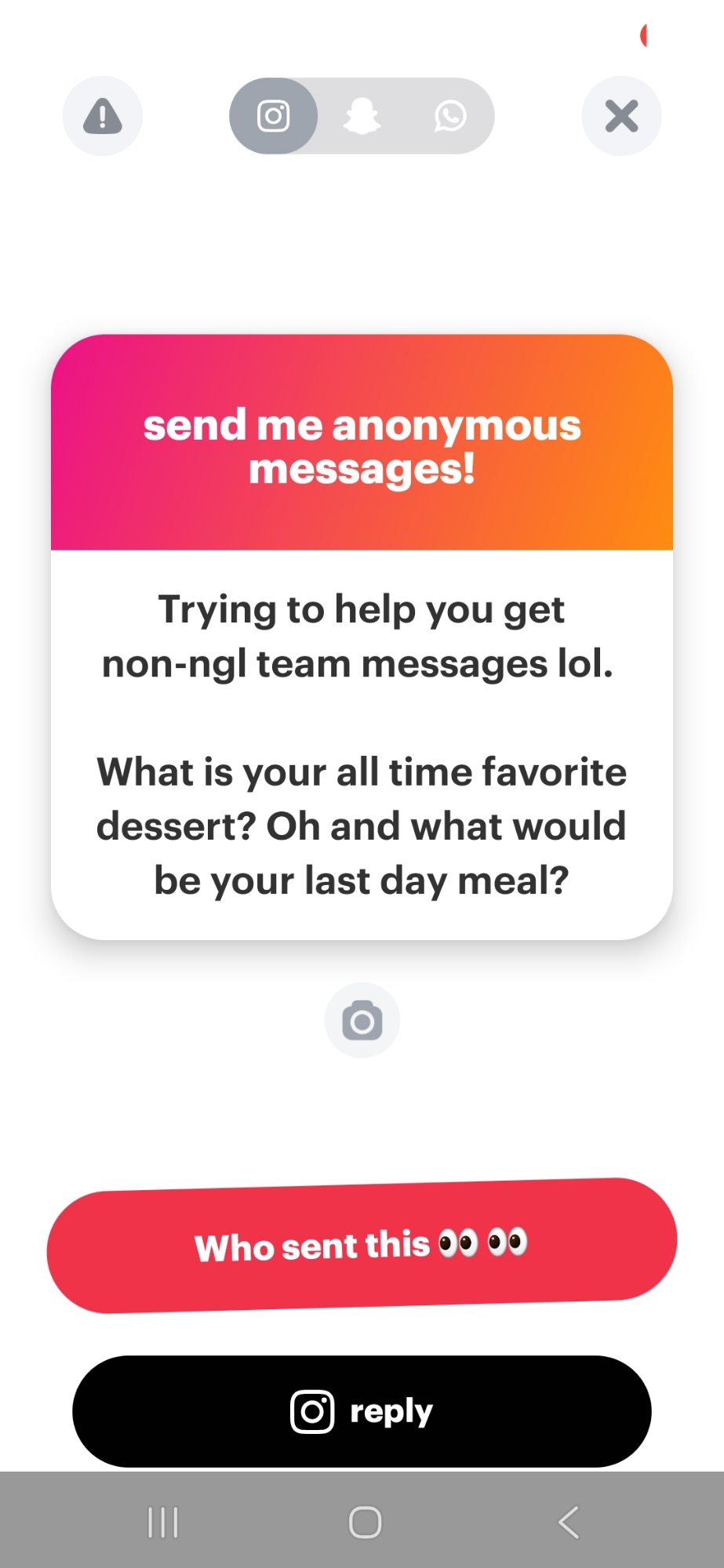Go back using the system back button

pyautogui.click(x=569, y=1523)
